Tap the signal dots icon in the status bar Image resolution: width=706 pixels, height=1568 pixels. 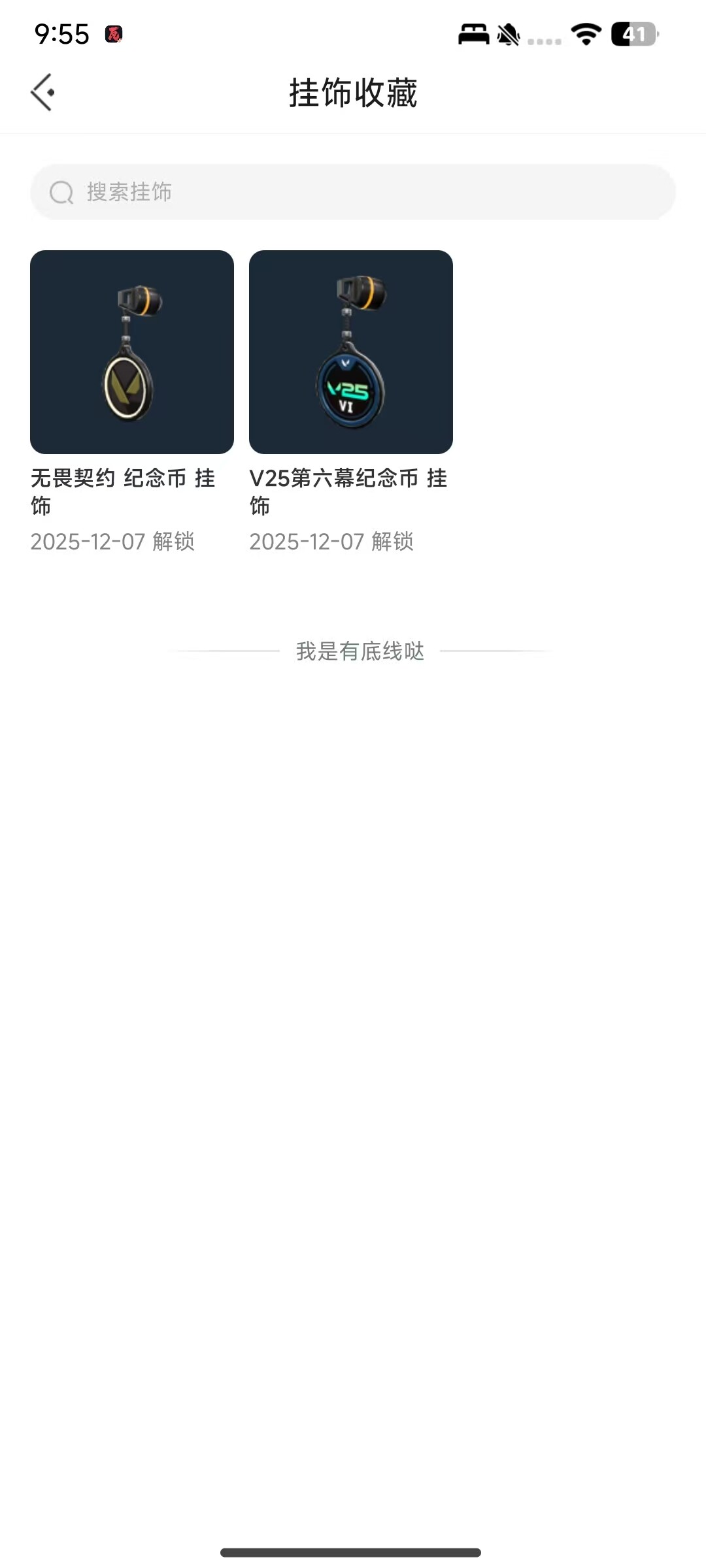tap(544, 41)
